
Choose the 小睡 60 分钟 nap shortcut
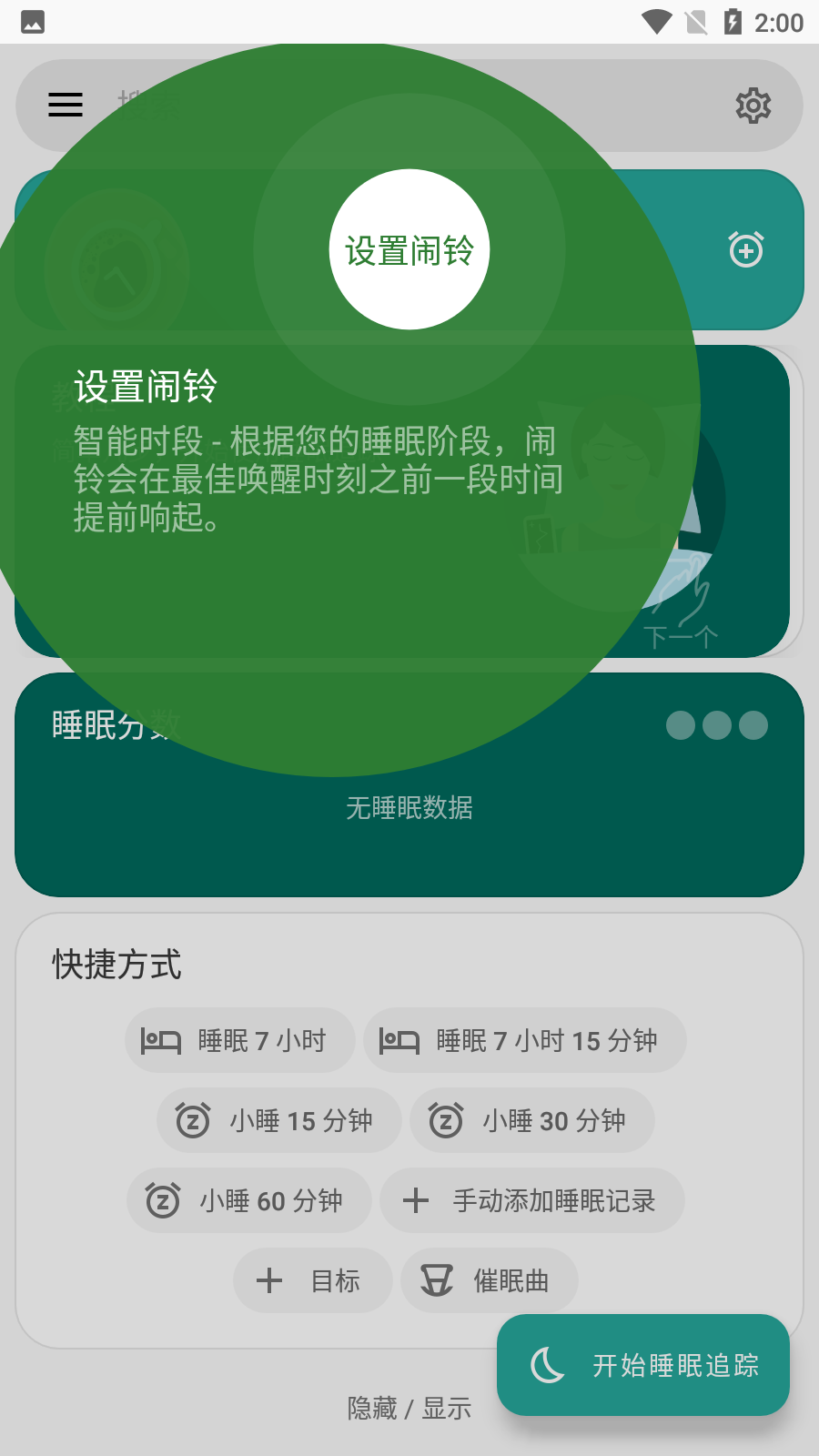[248, 1200]
